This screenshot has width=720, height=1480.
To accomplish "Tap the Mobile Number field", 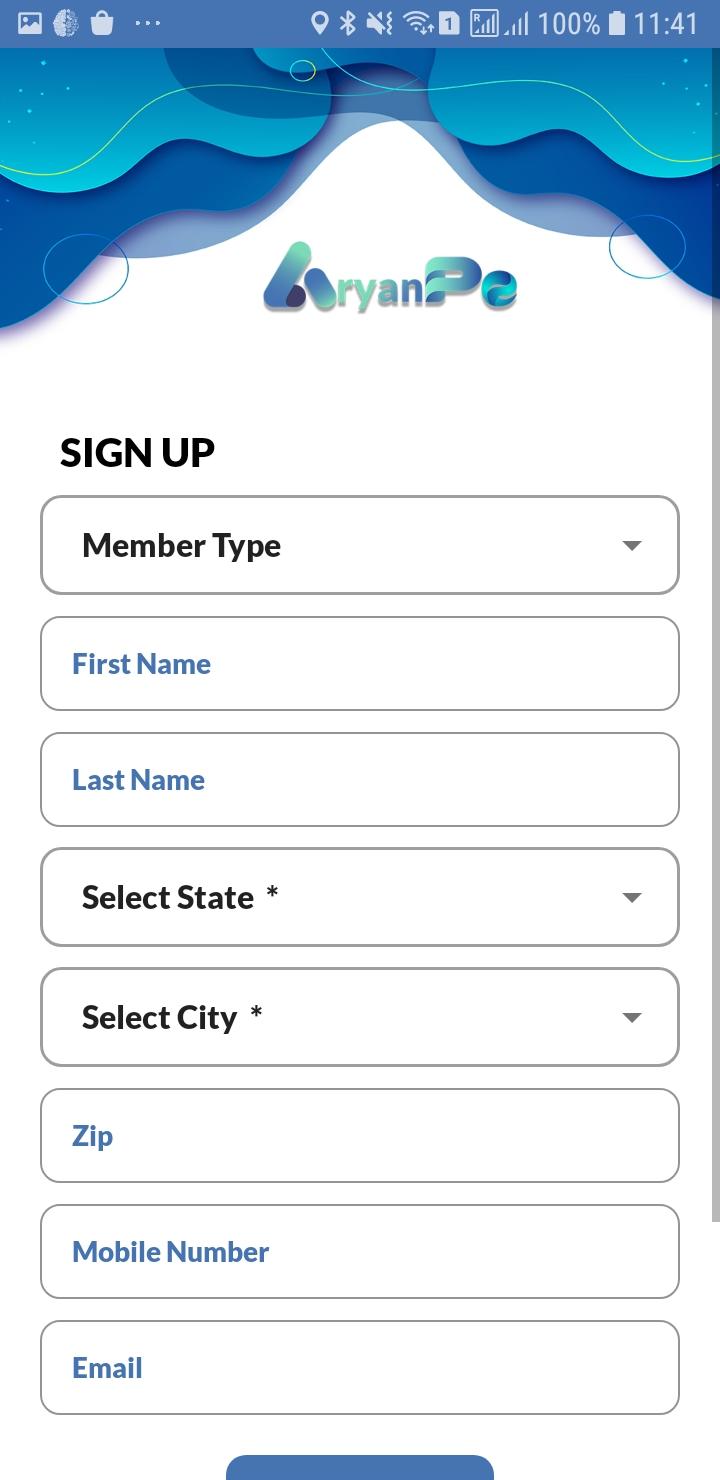I will point(360,1252).
